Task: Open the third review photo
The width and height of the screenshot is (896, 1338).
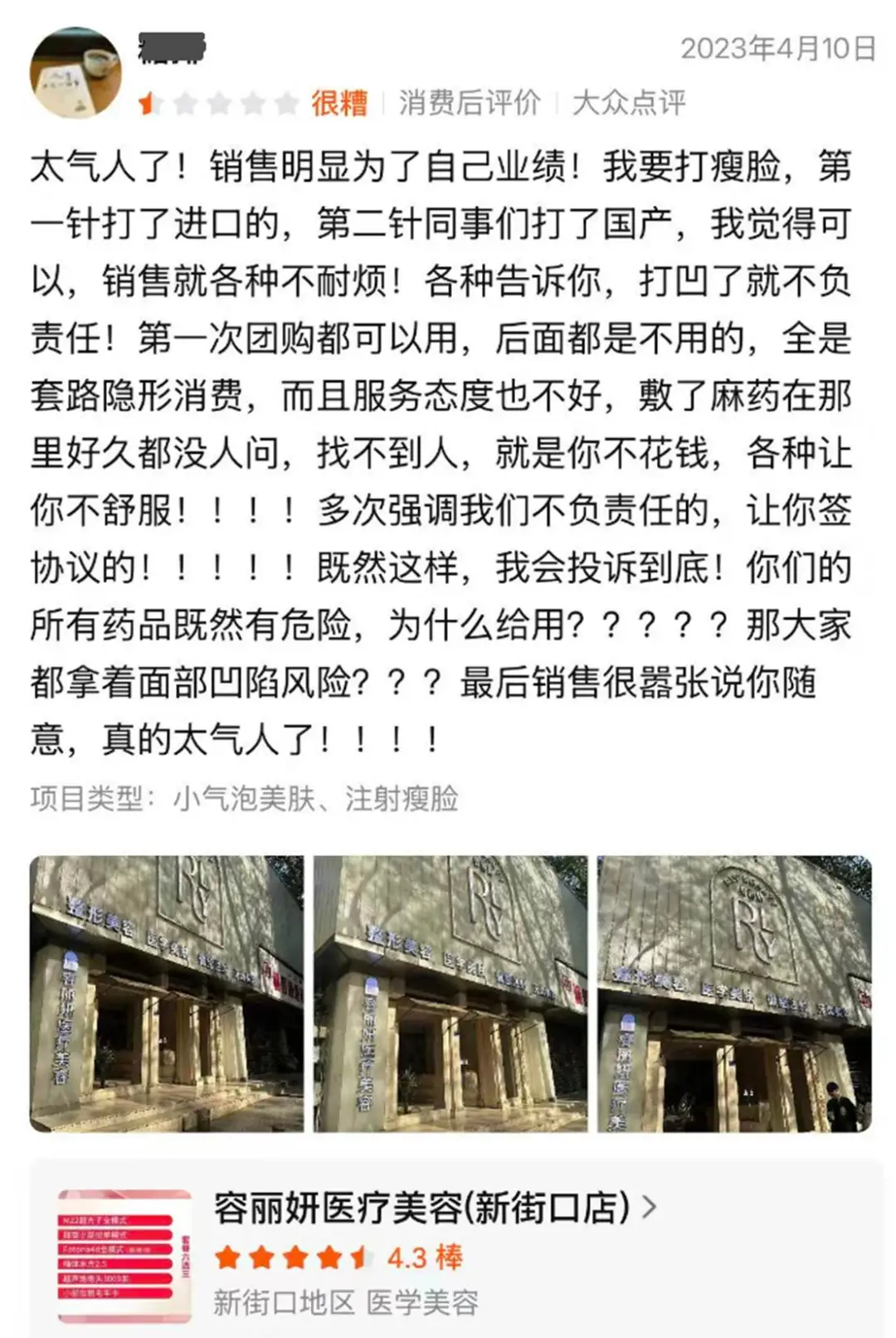Action: point(734,993)
